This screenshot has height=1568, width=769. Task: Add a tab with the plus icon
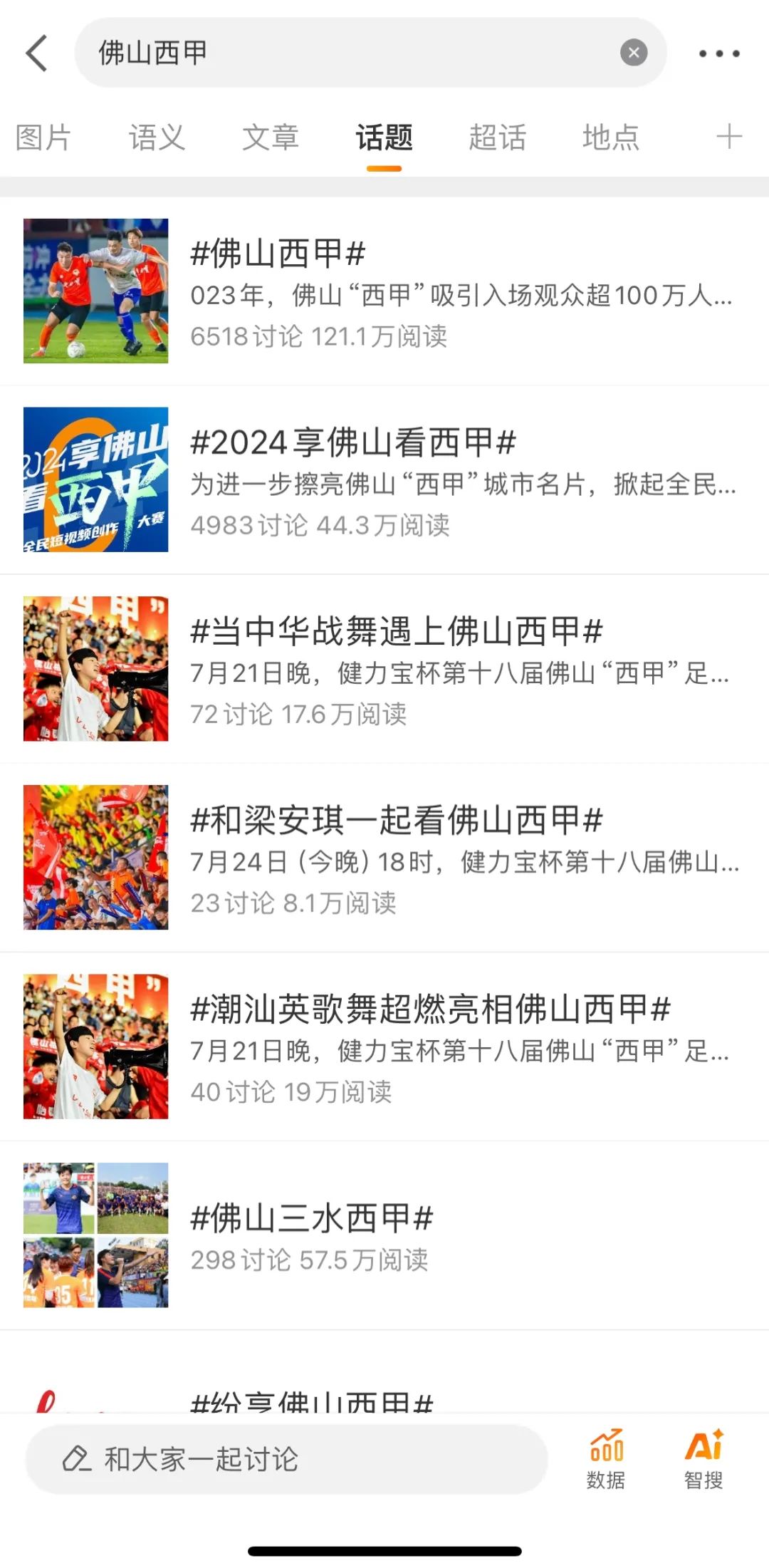pos(729,136)
